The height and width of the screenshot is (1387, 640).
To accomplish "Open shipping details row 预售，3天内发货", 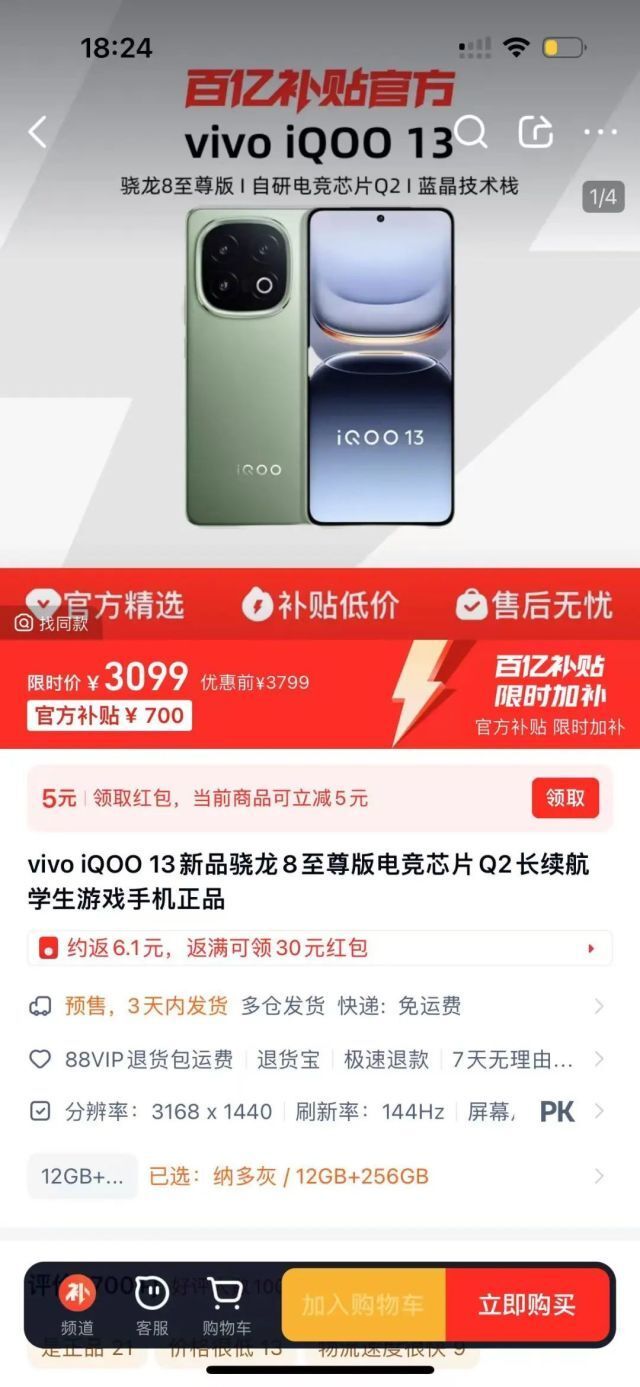I will [x=319, y=1006].
